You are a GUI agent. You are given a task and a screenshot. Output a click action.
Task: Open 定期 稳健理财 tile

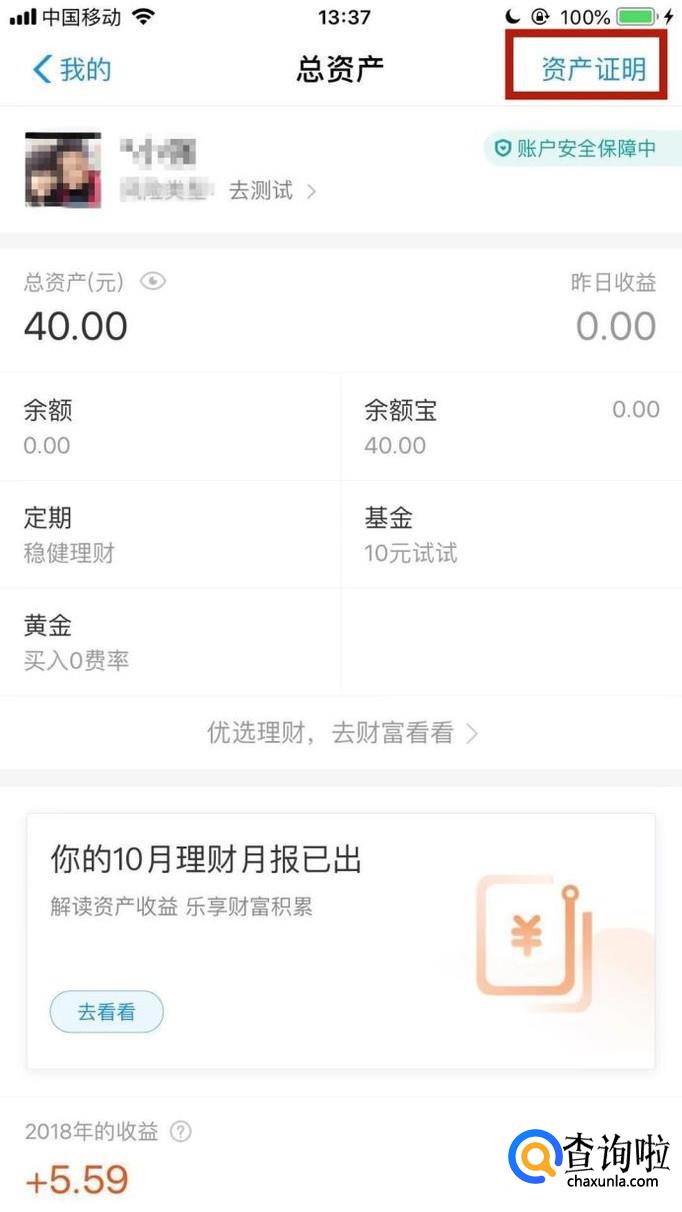click(x=170, y=535)
